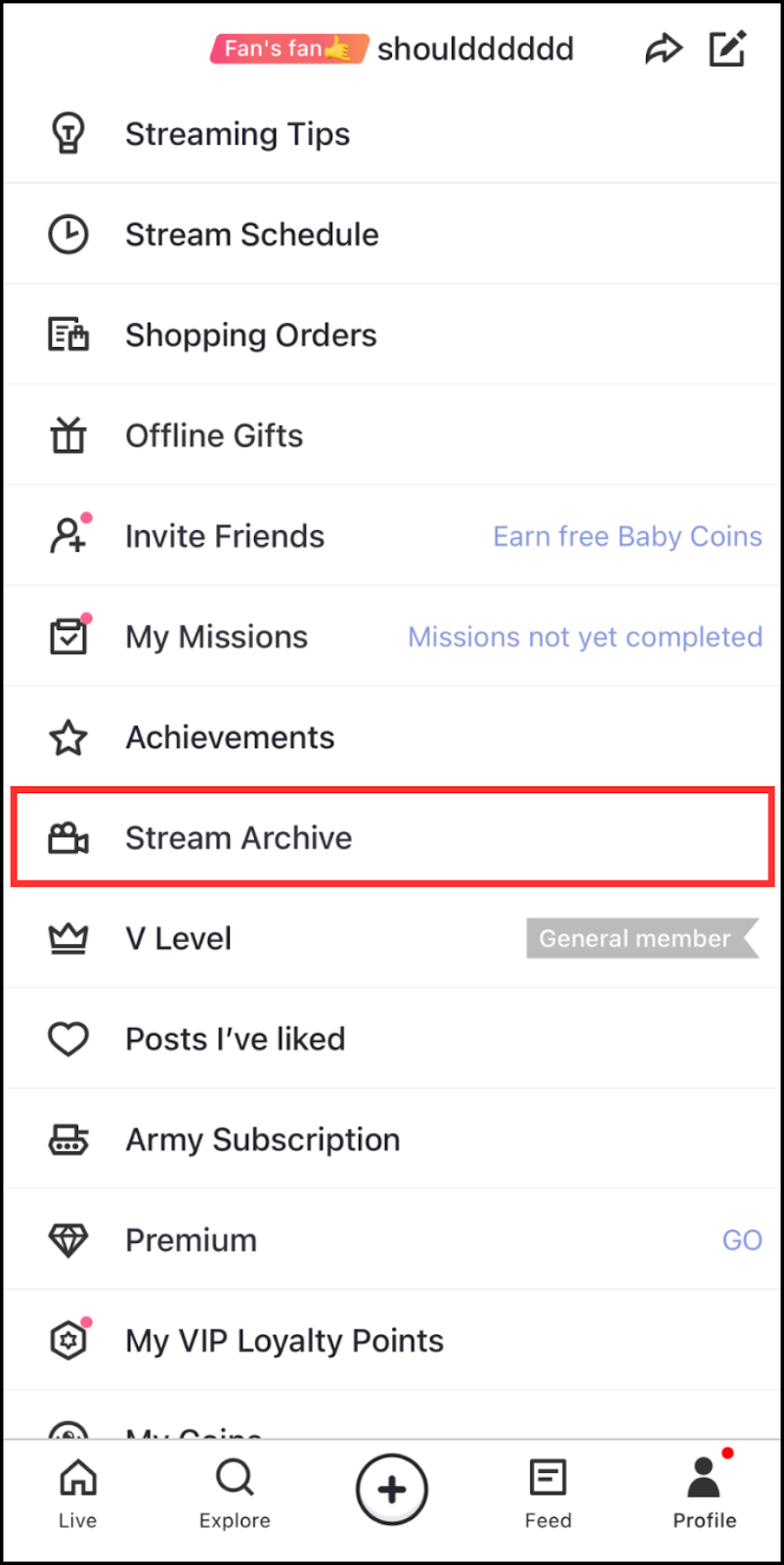Viewport: 784px width, 1565px height.
Task: Switch to the Feed tab
Action: (547, 1494)
